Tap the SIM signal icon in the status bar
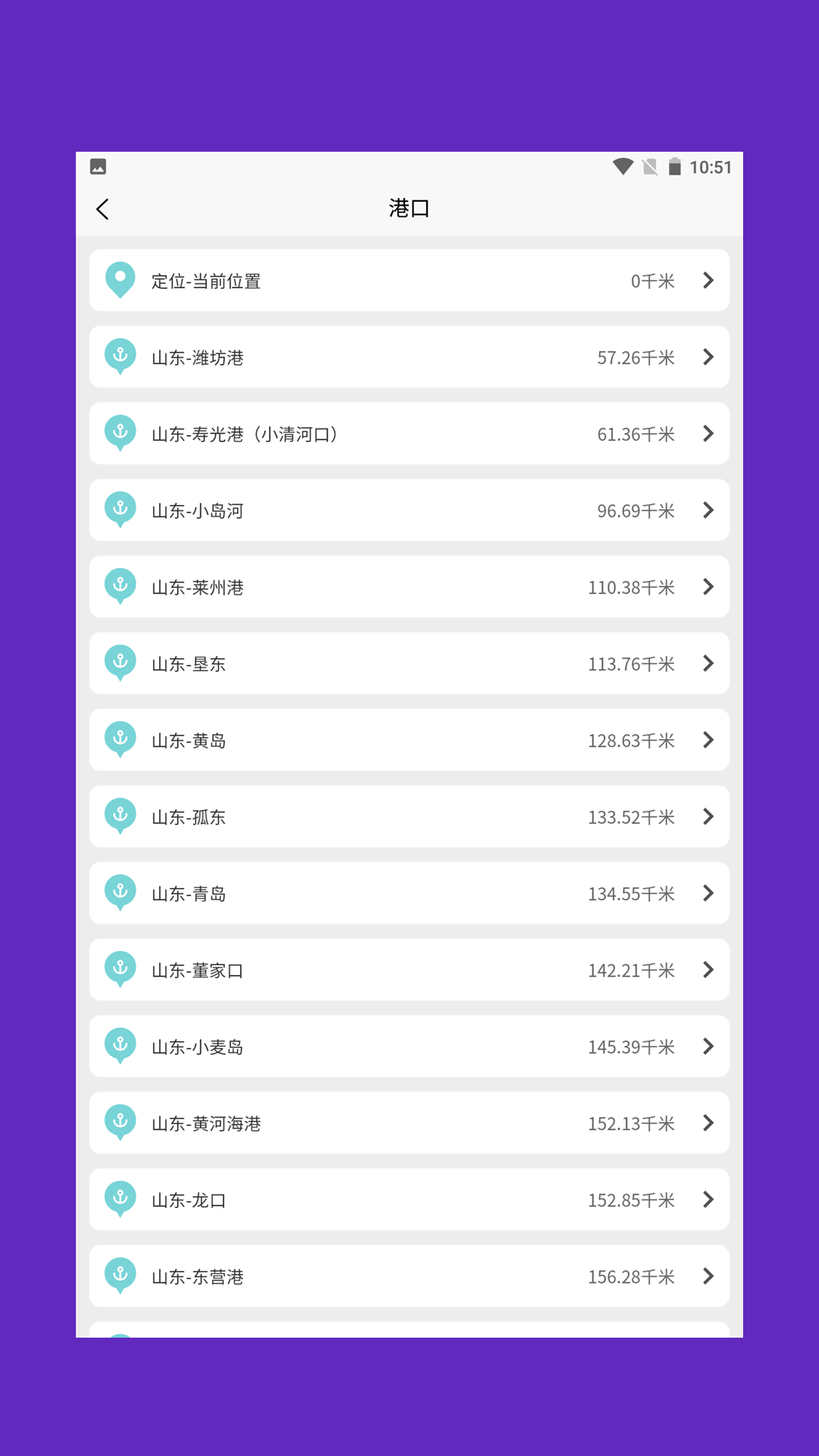 tap(648, 166)
